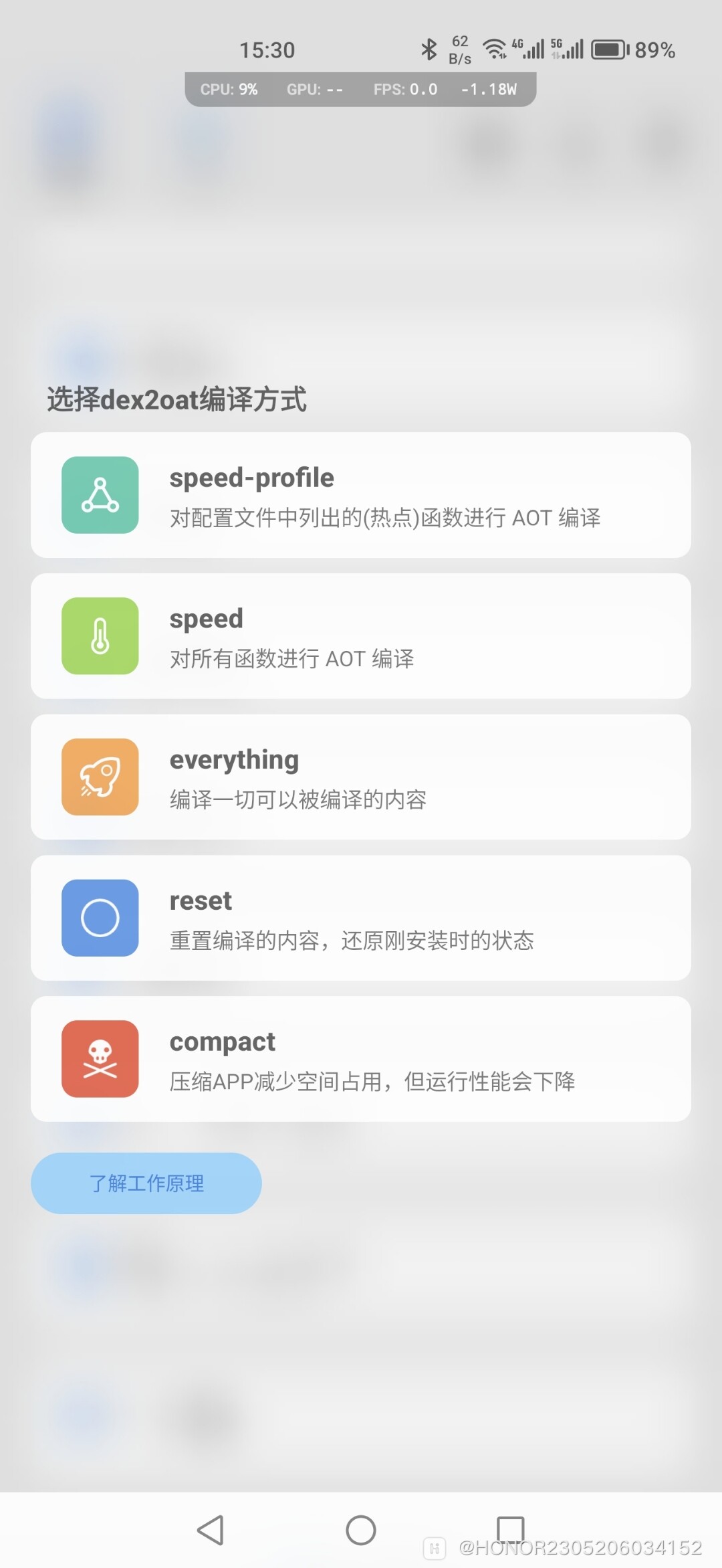
Task: Select the speed-profile compile icon
Action: pos(100,495)
